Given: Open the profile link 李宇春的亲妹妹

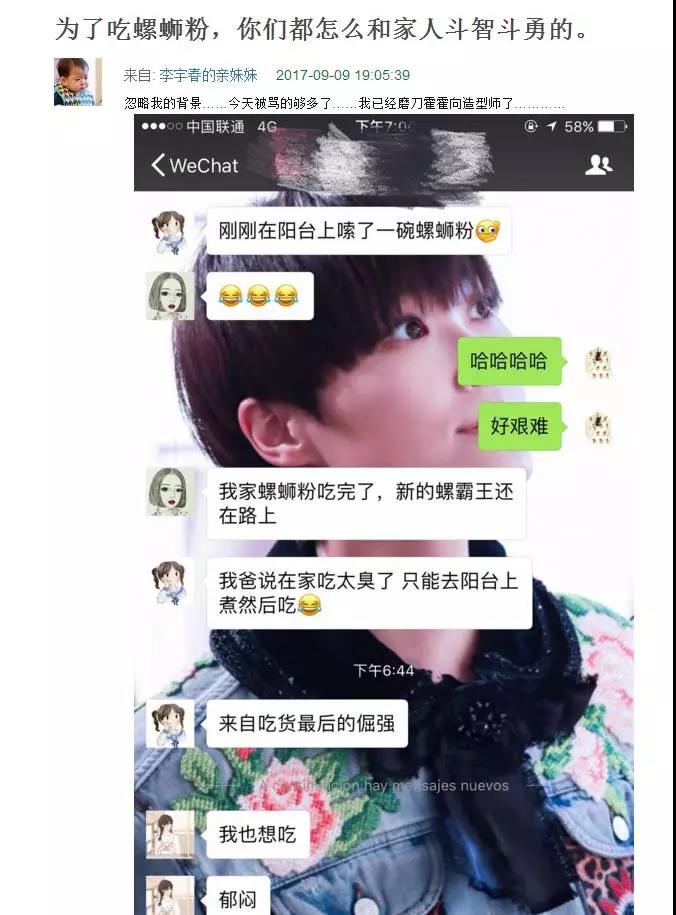Looking at the screenshot, I should point(208,75).
